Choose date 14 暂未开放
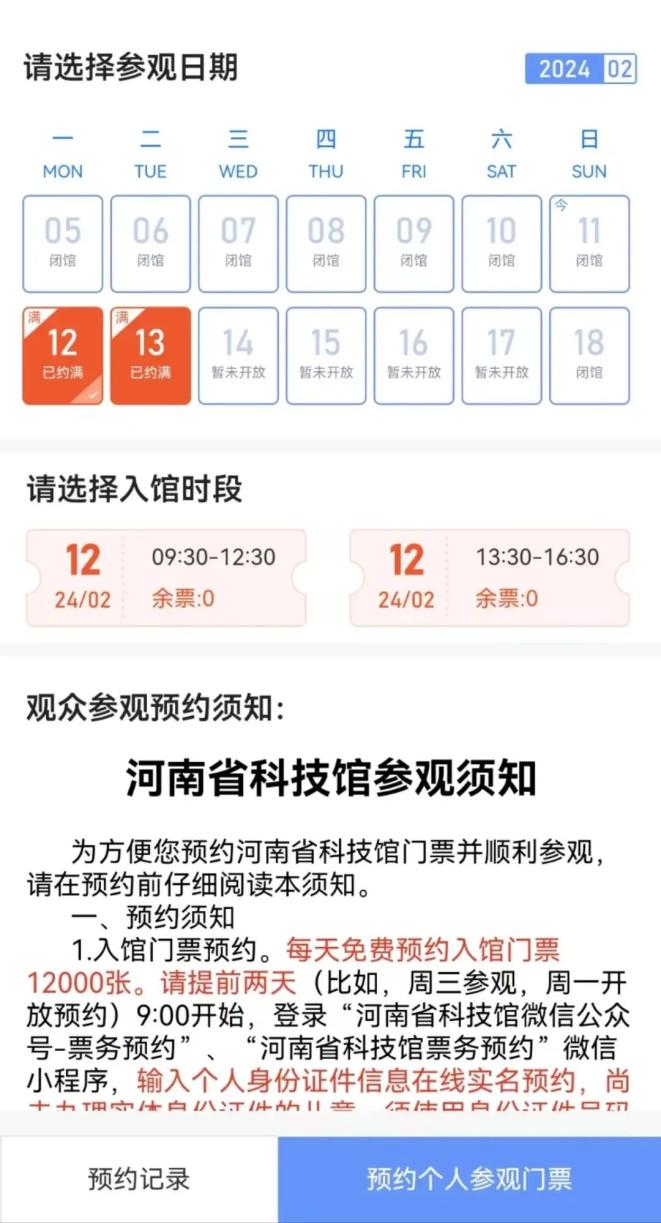661x1223 pixels. point(238,355)
